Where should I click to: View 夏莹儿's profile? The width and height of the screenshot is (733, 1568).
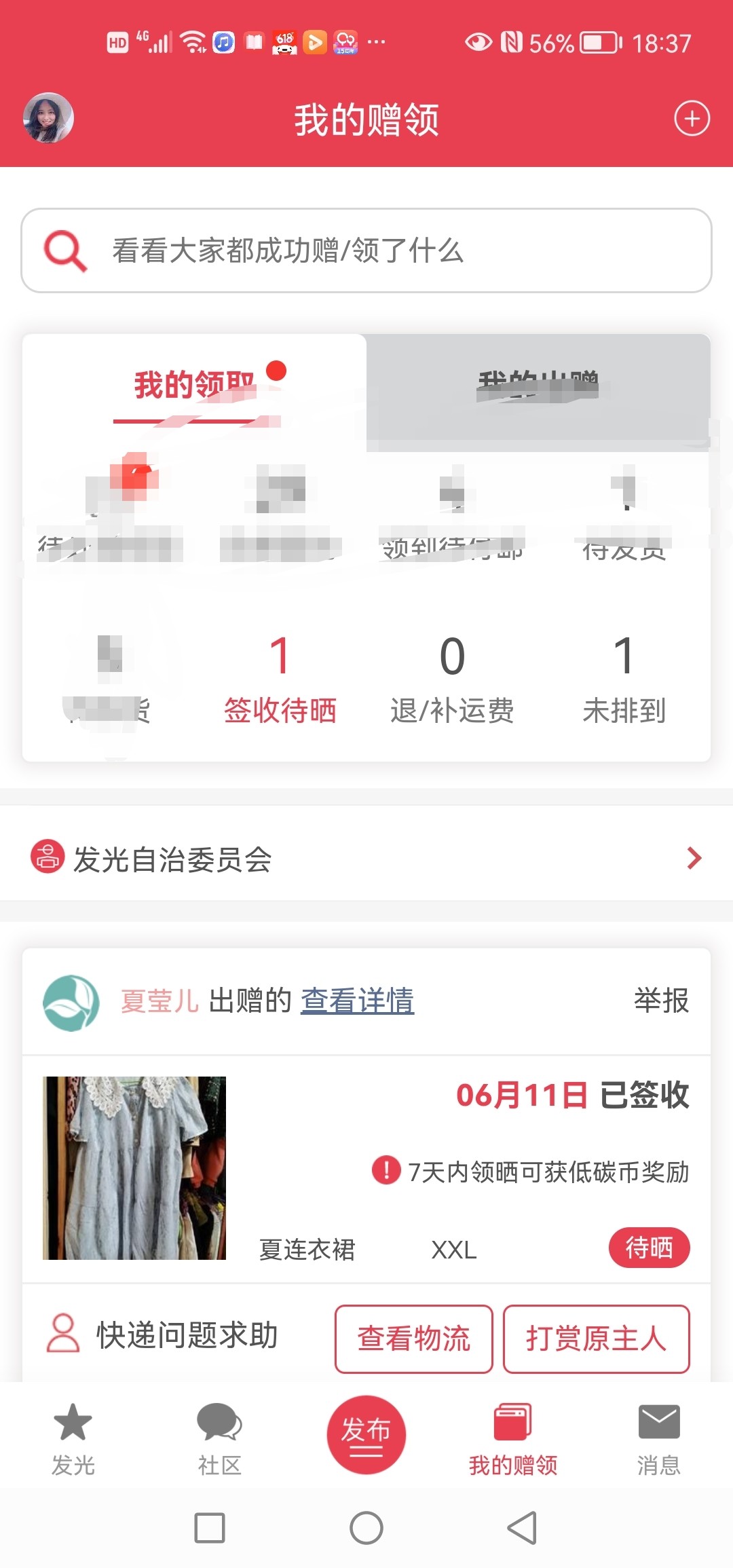[159, 1001]
